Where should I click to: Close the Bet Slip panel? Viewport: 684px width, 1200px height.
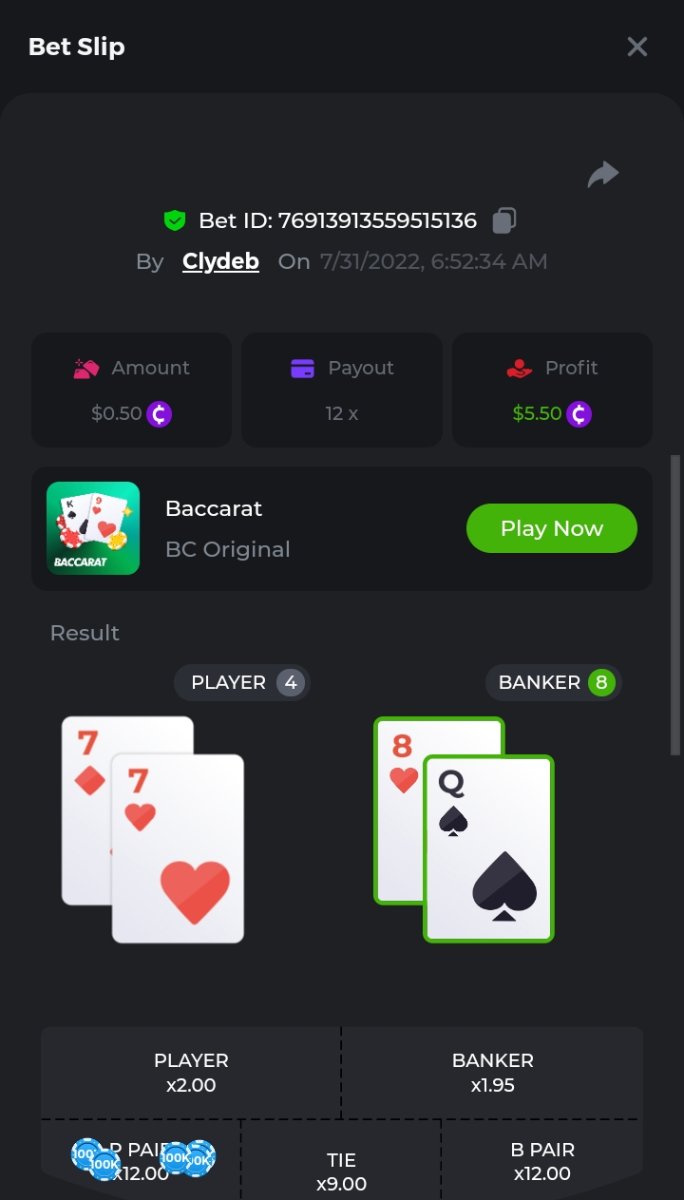point(637,47)
